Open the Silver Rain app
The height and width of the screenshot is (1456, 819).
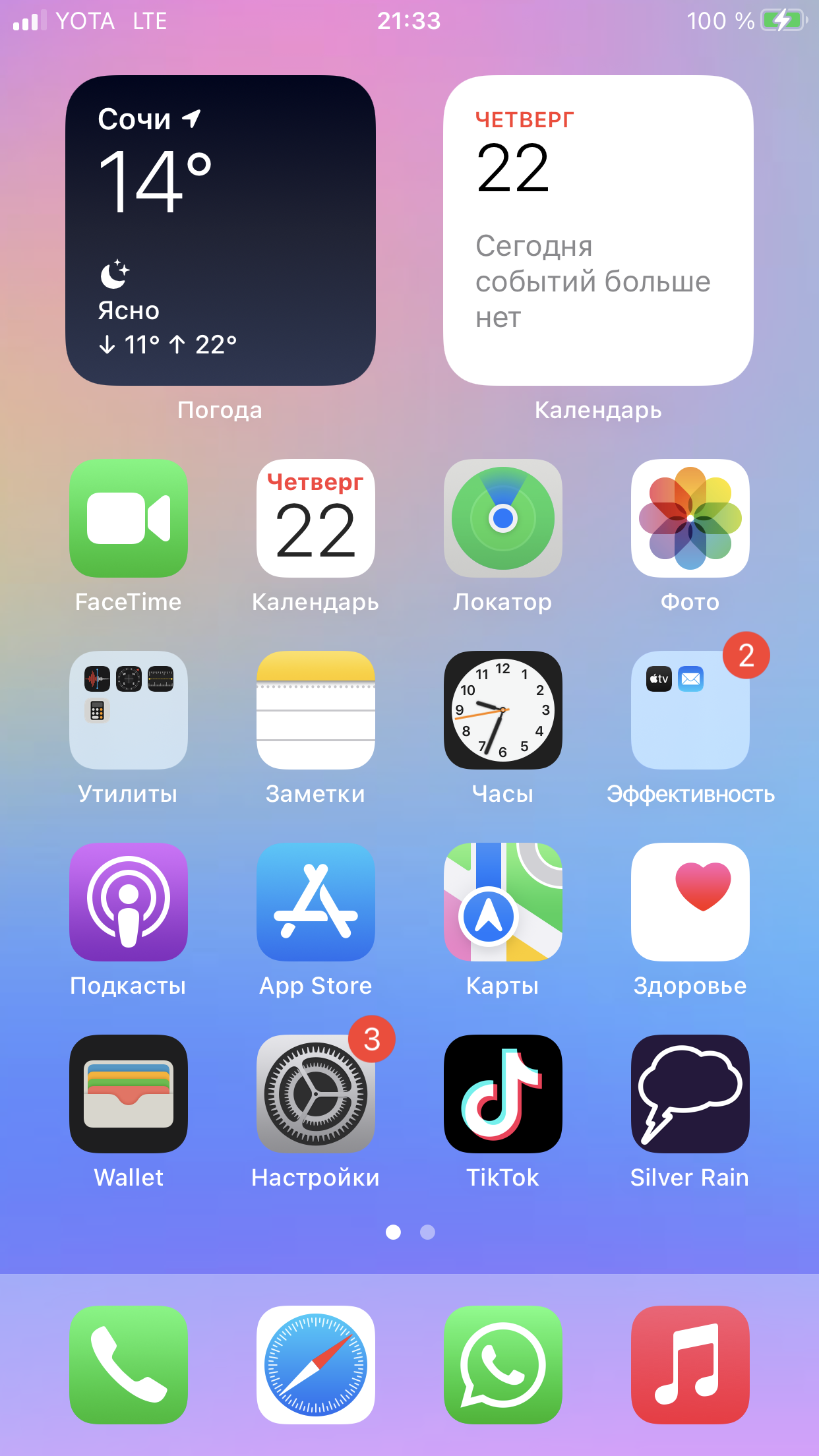tap(690, 1094)
